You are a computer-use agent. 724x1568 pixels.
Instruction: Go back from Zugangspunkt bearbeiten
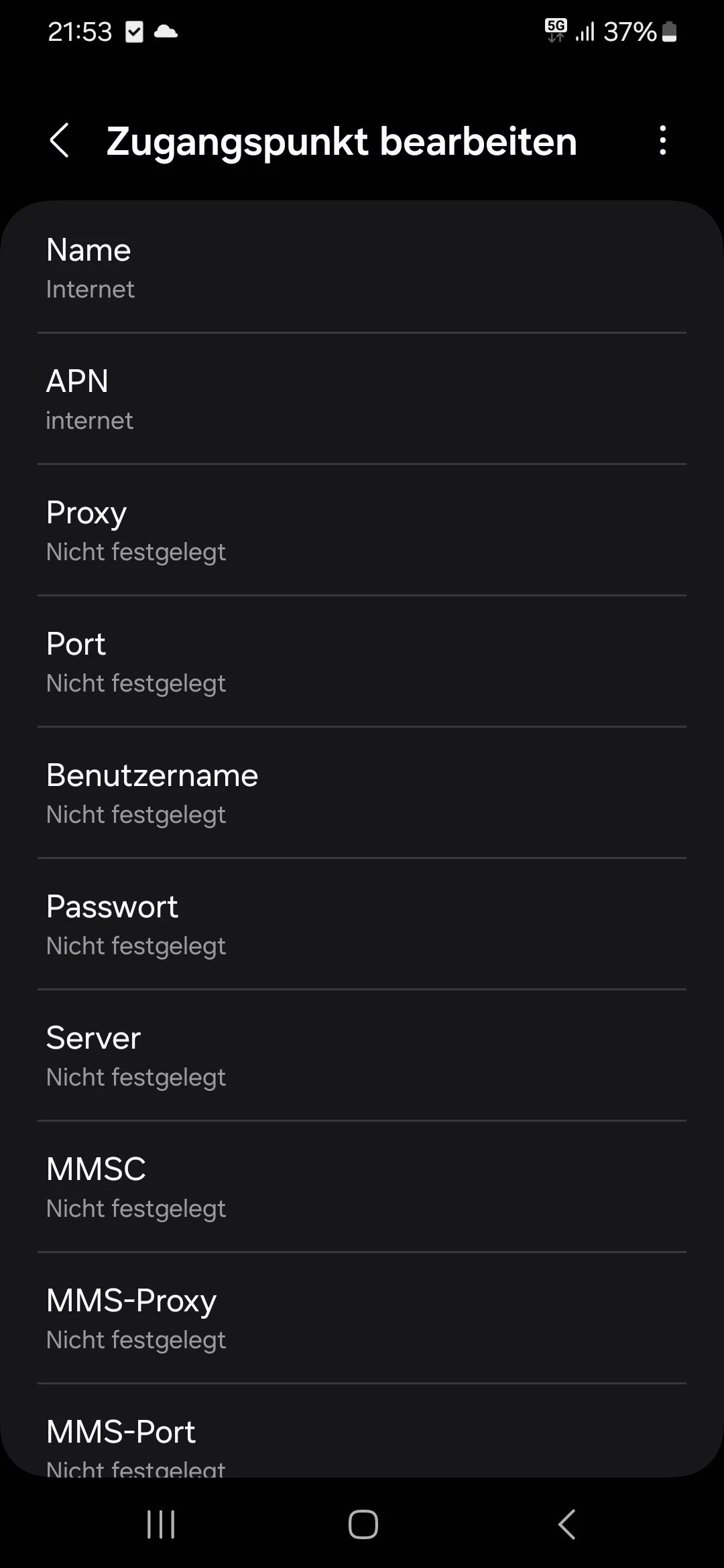click(60, 141)
